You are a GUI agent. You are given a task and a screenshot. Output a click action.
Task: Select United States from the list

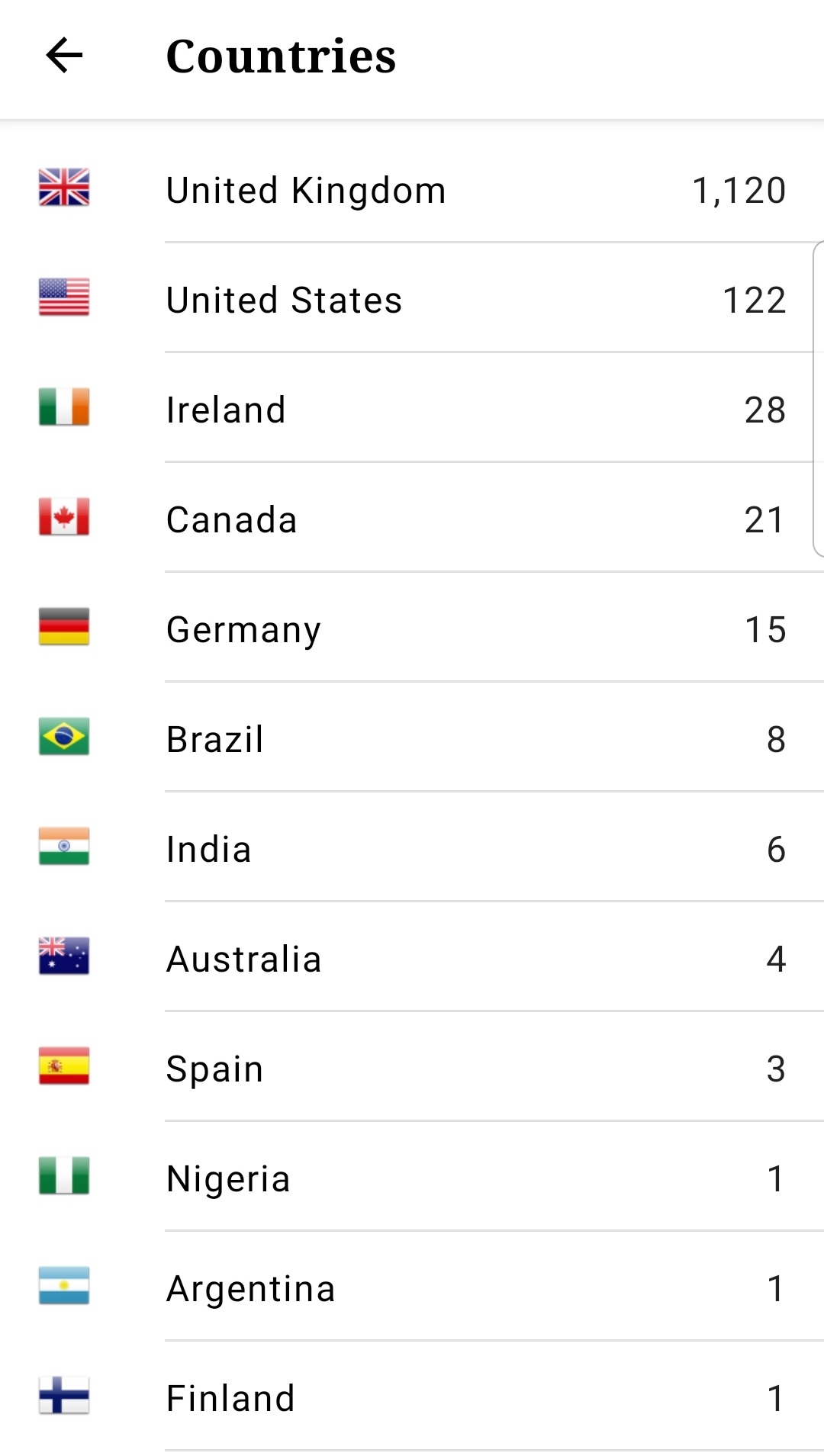click(412, 300)
